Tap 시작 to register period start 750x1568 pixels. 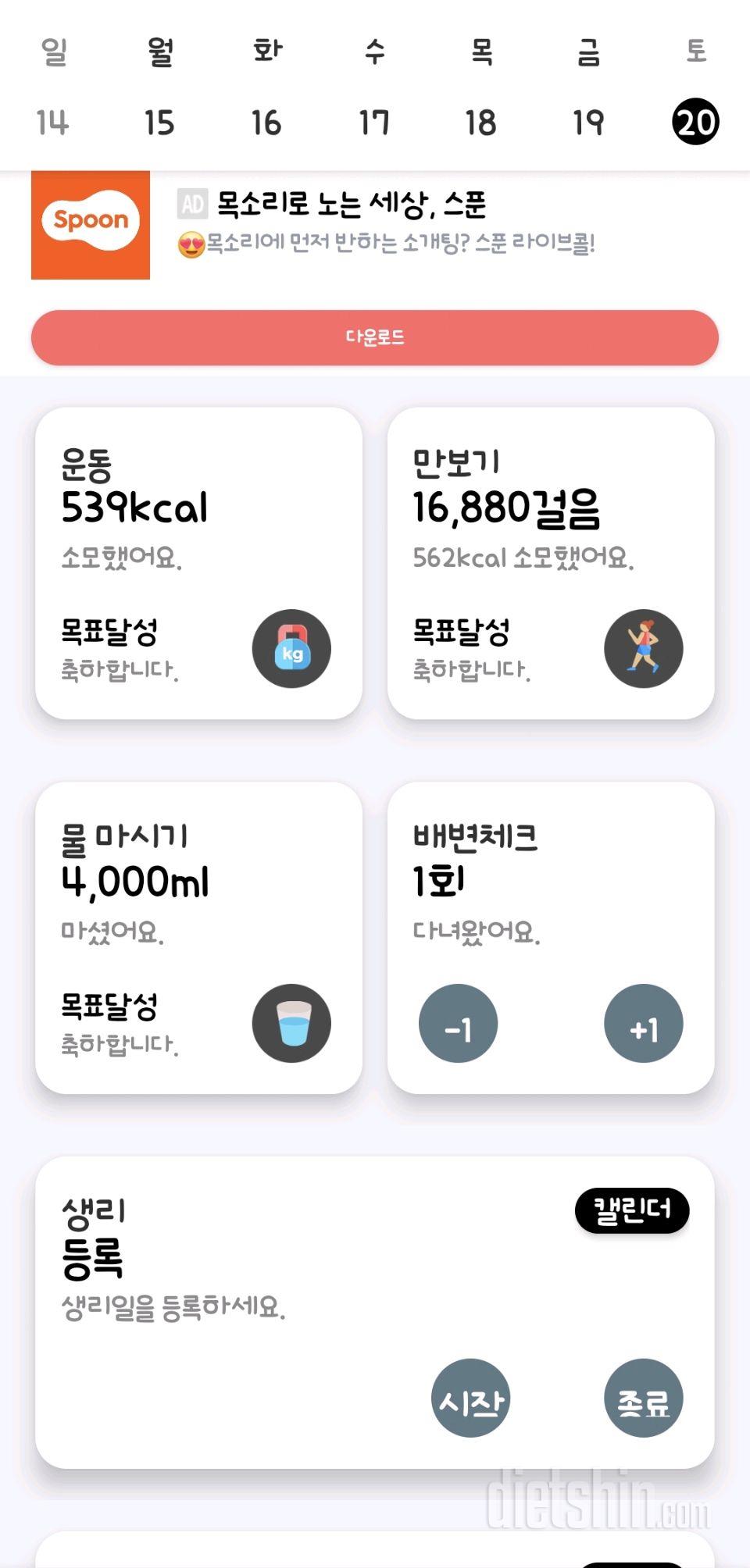coord(470,1399)
